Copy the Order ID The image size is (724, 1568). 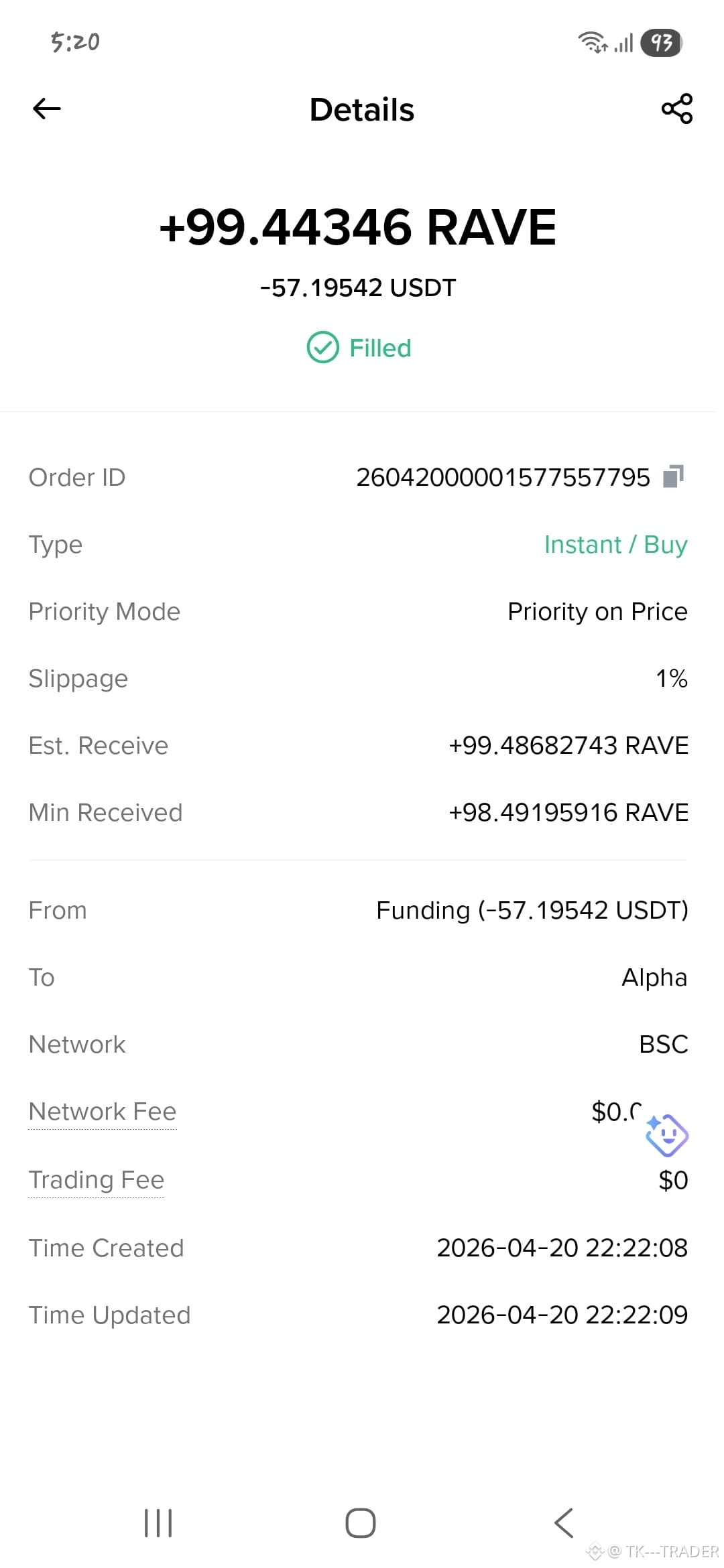pos(673,476)
